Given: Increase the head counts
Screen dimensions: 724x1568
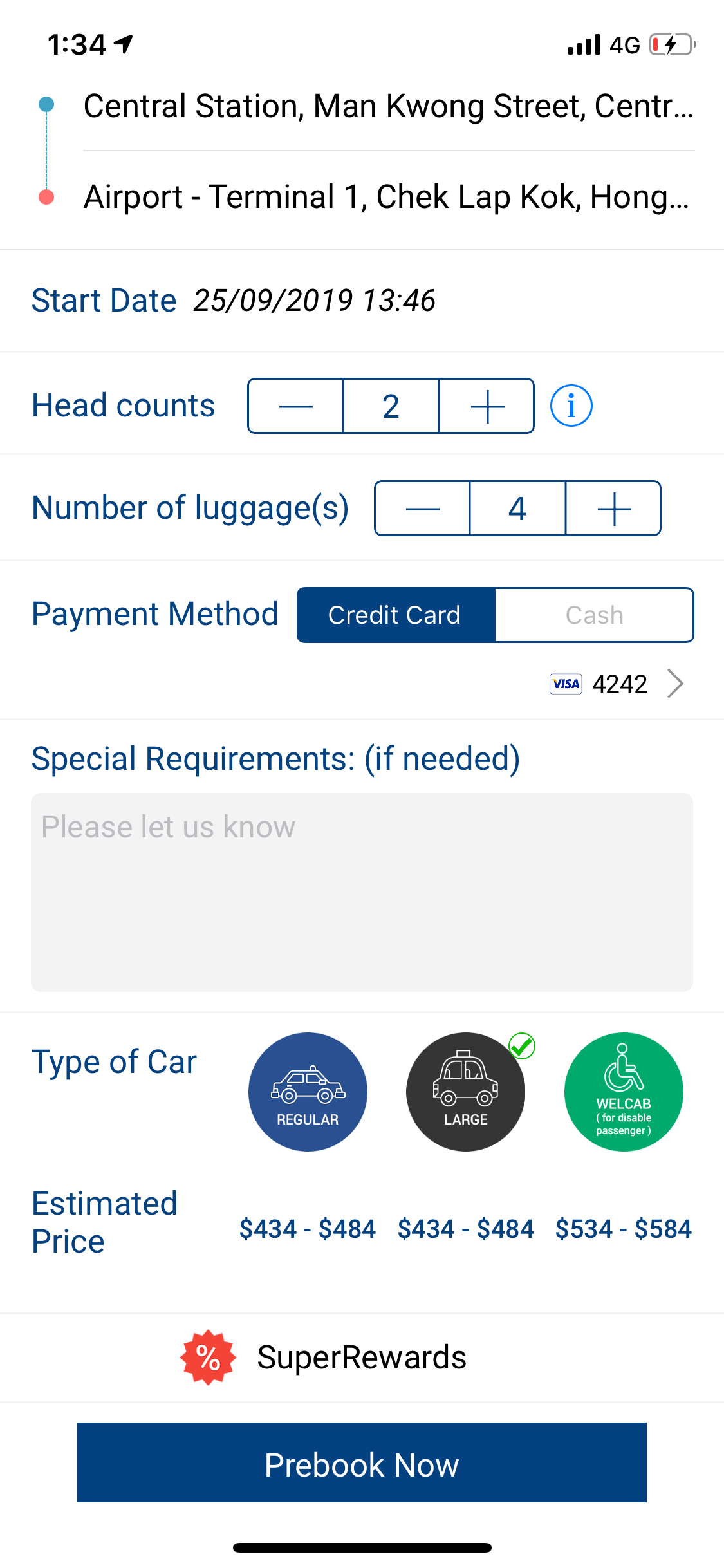Looking at the screenshot, I should pyautogui.click(x=487, y=406).
